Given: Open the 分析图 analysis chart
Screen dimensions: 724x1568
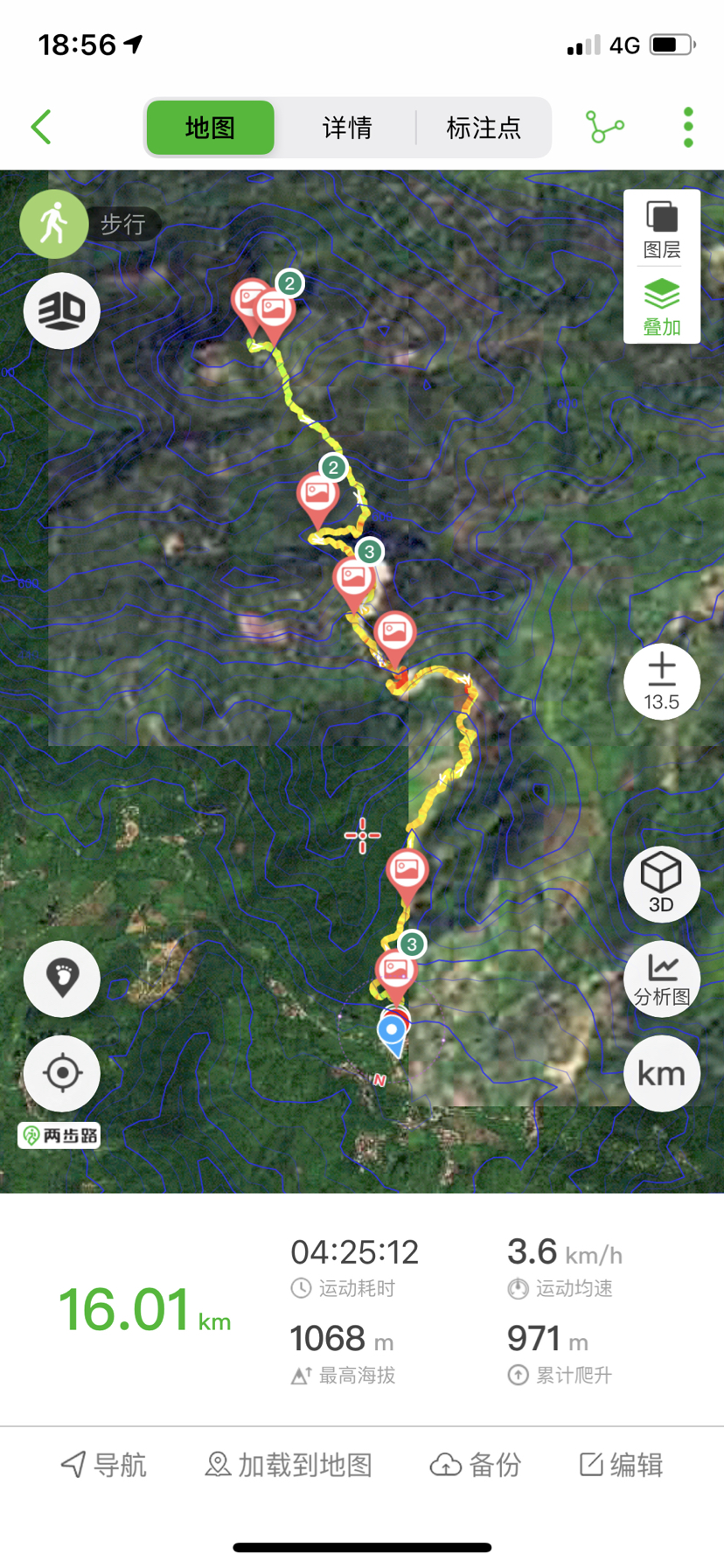Looking at the screenshot, I should [x=662, y=979].
